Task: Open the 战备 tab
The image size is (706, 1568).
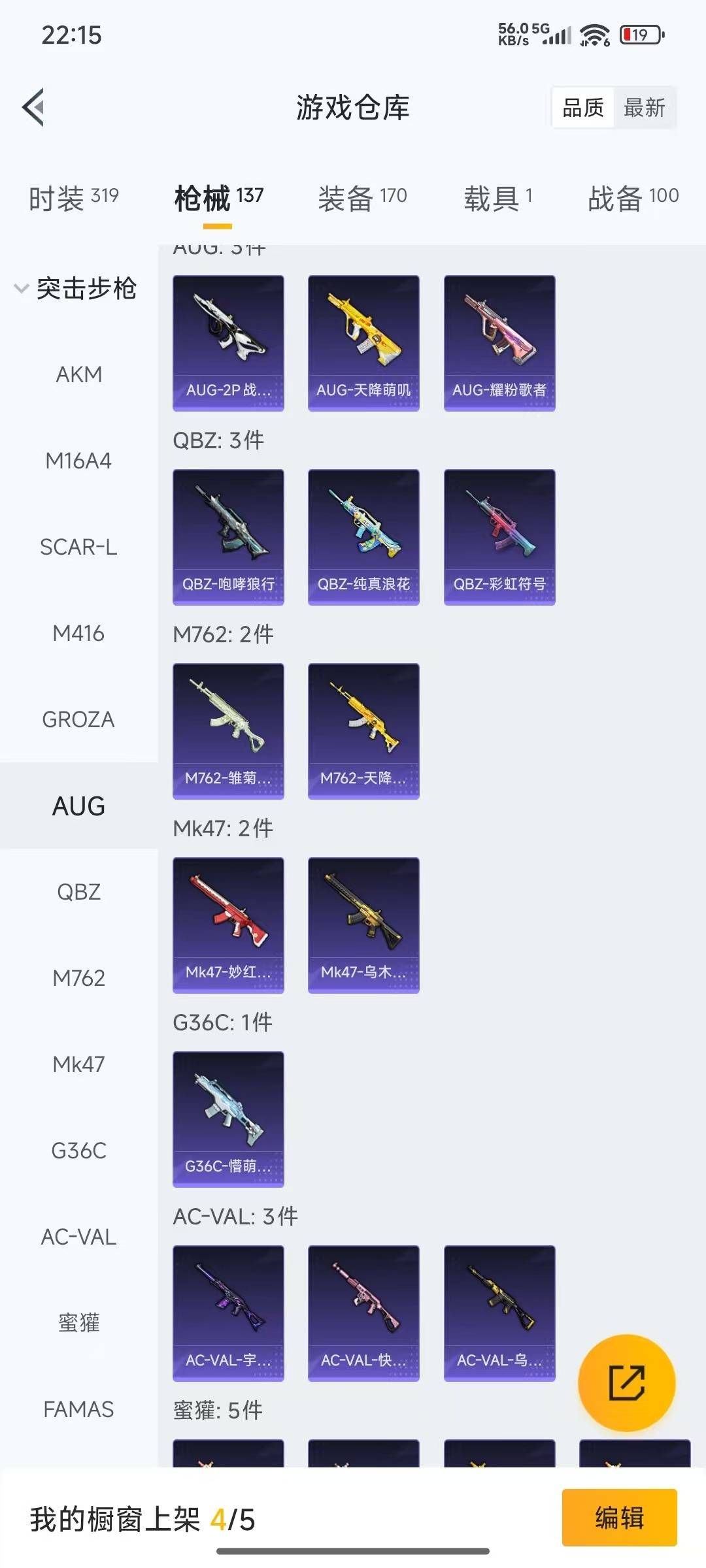Action: [633, 197]
